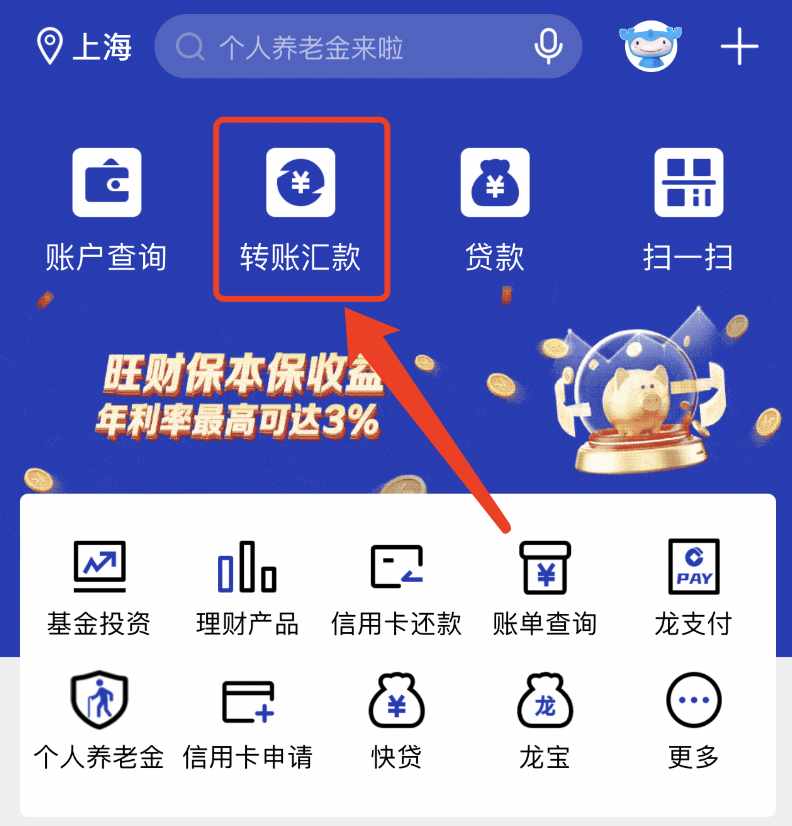The width and height of the screenshot is (792, 826).
Task: Launch 扫一扫 scanner
Action: [x=688, y=210]
